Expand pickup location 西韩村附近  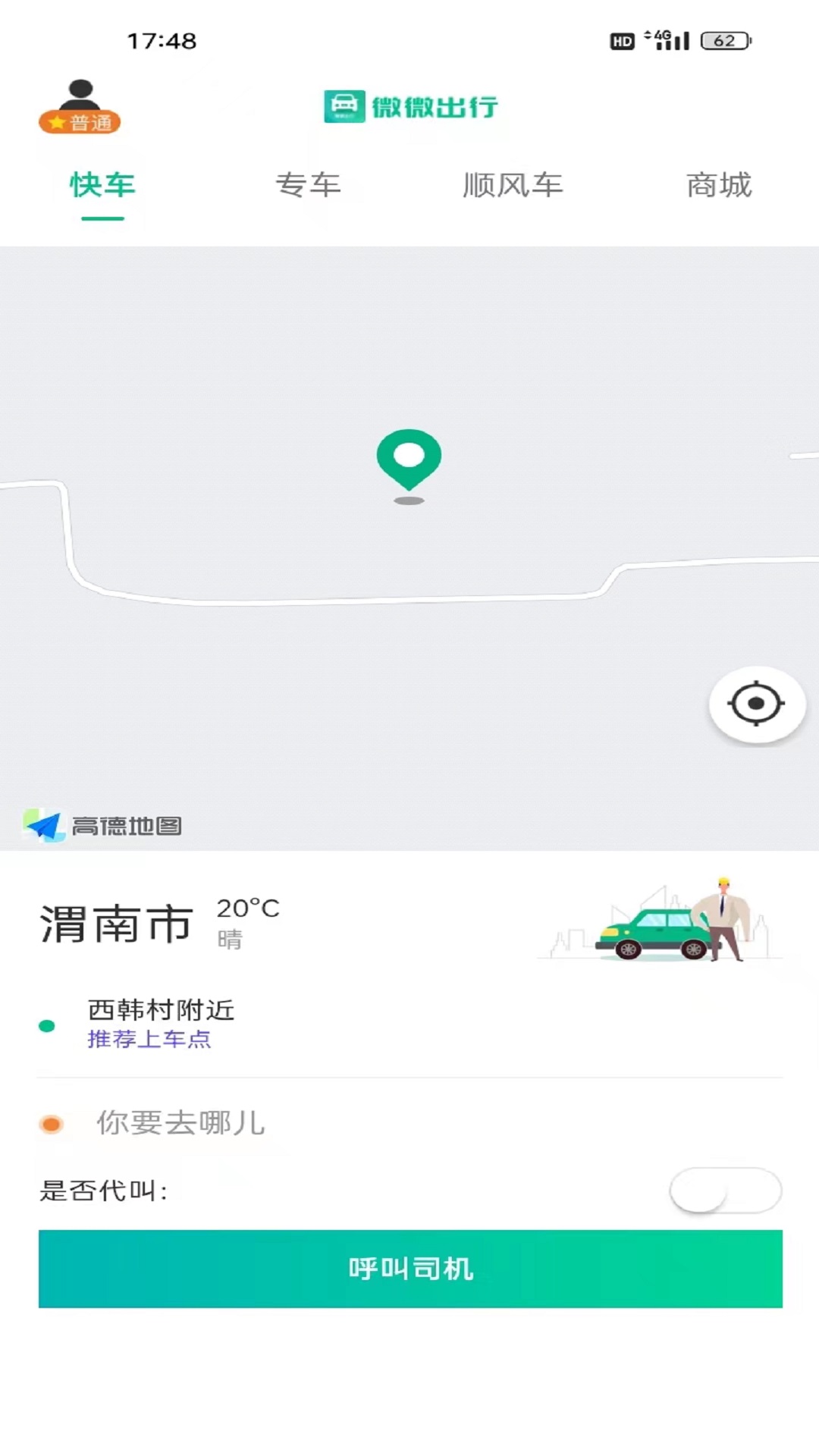click(x=161, y=1009)
